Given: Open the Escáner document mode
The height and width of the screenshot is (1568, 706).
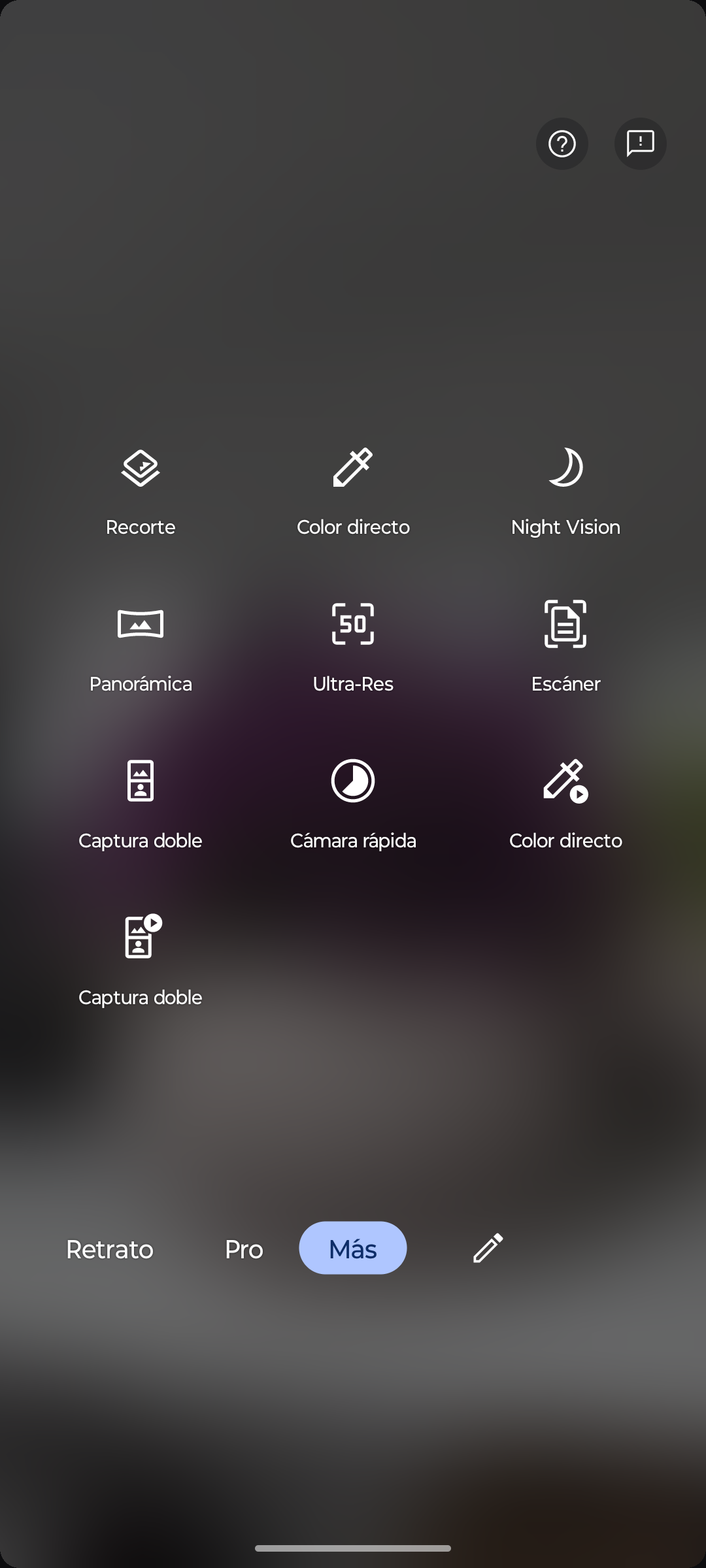Looking at the screenshot, I should click(x=565, y=647).
